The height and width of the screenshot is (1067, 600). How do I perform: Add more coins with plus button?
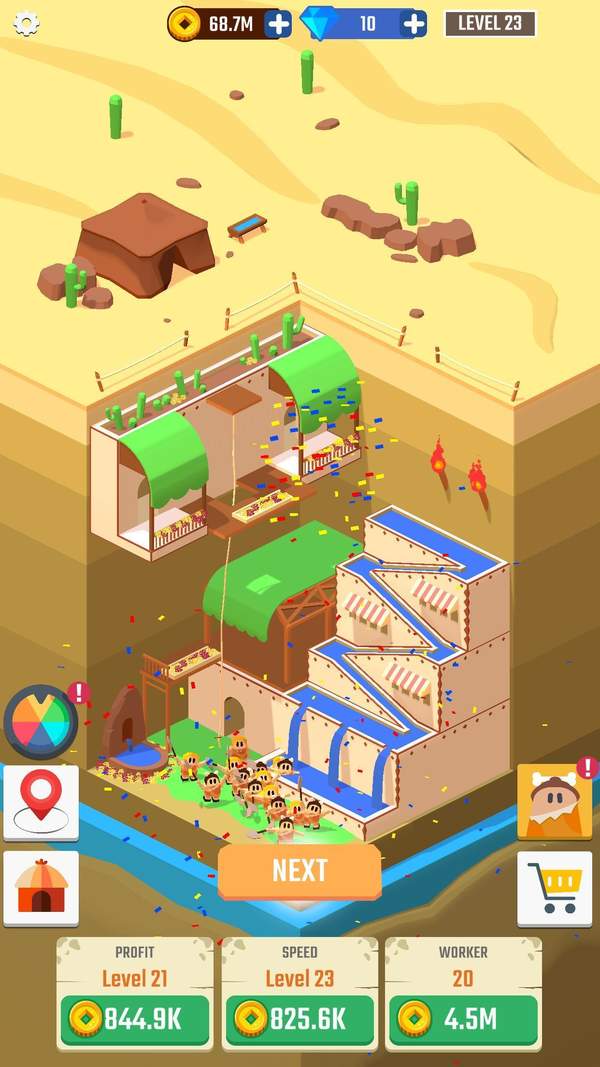click(280, 24)
